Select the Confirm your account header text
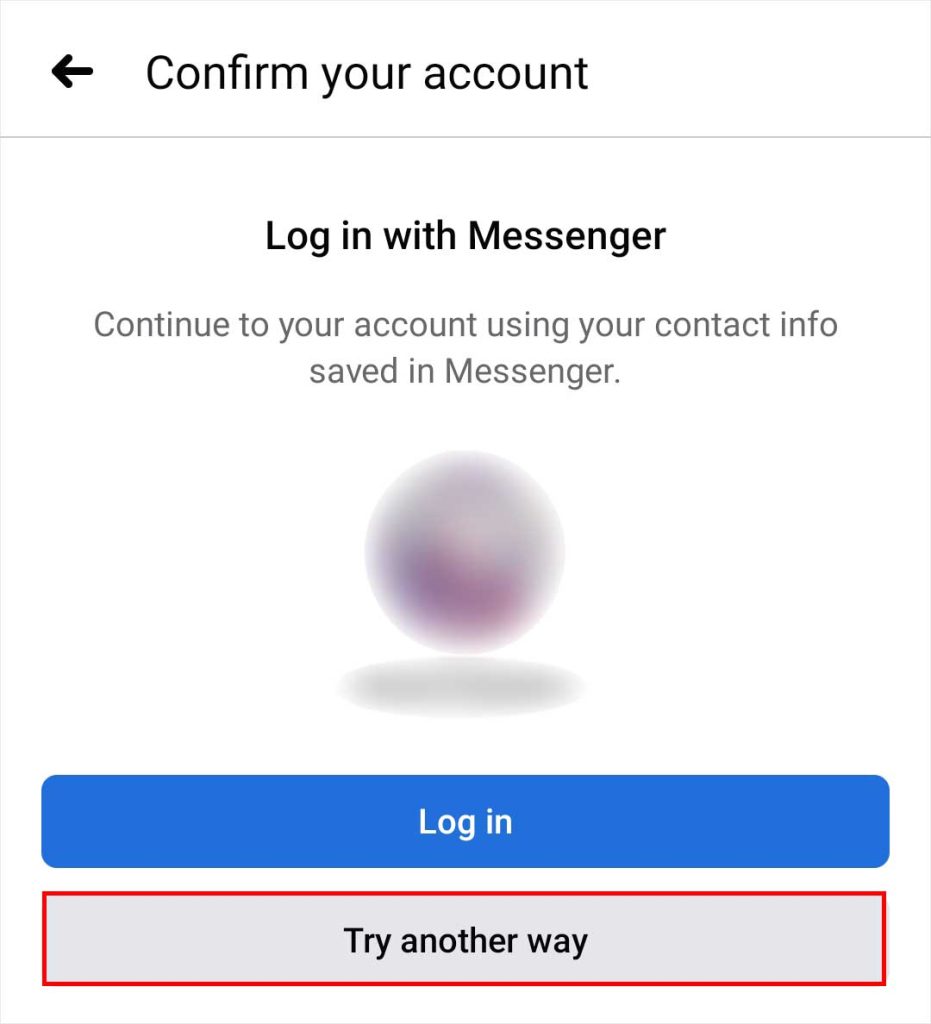Image resolution: width=931 pixels, height=1024 pixels. pos(367,71)
